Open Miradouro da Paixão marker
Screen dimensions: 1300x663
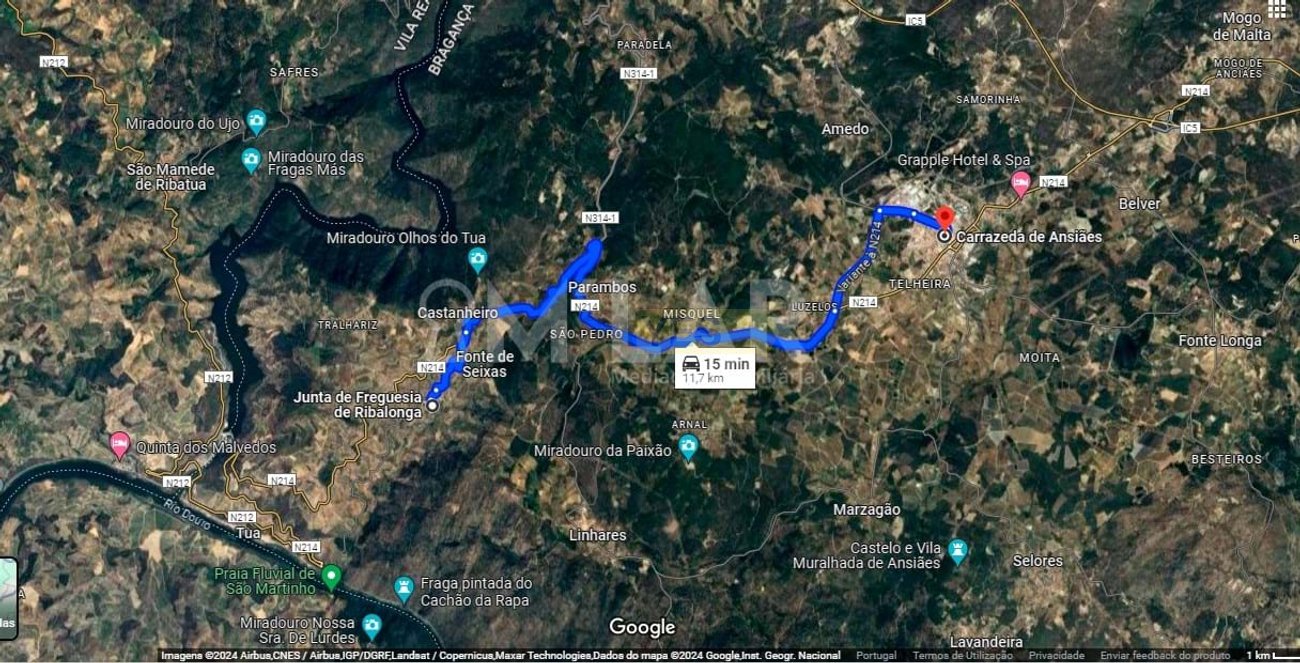(688, 448)
